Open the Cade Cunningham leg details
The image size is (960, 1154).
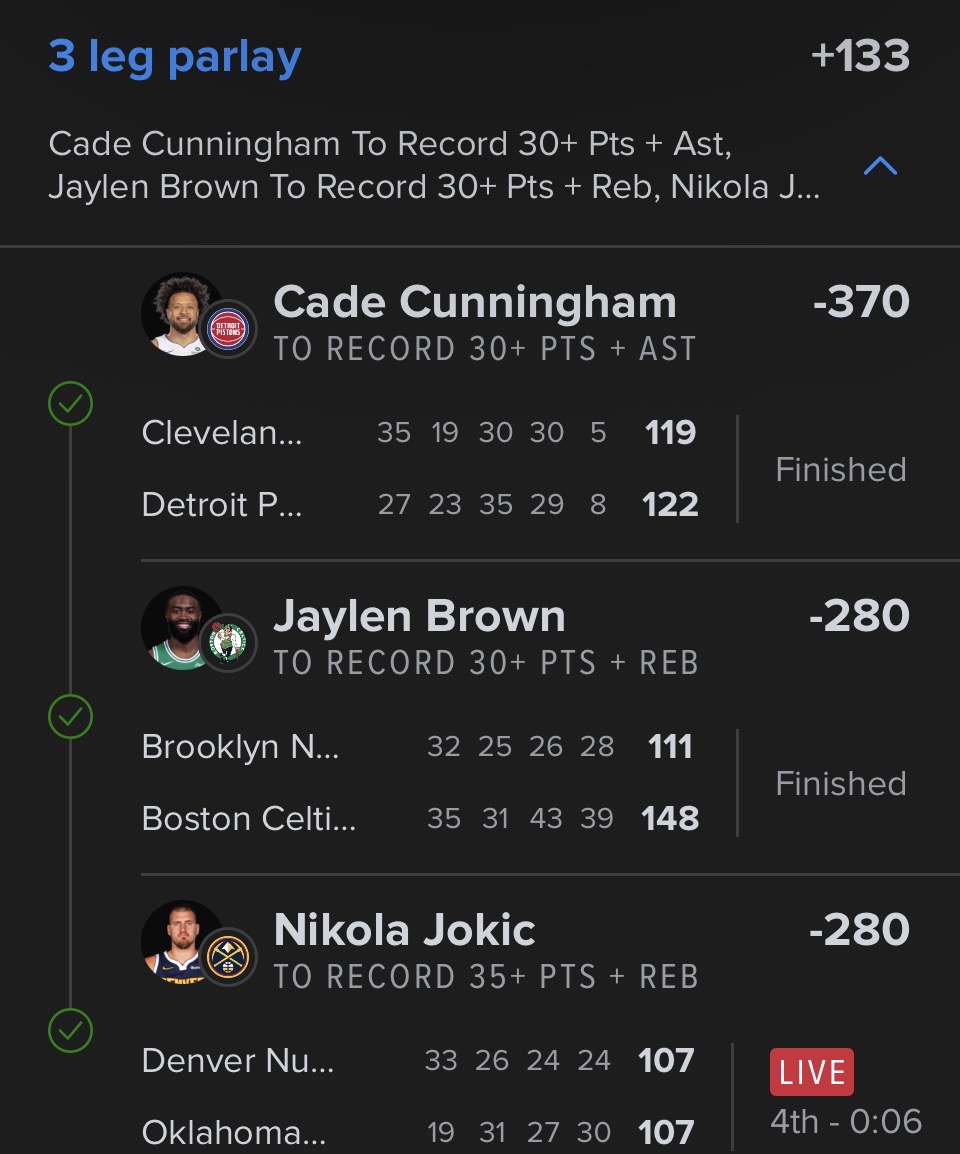pos(474,303)
